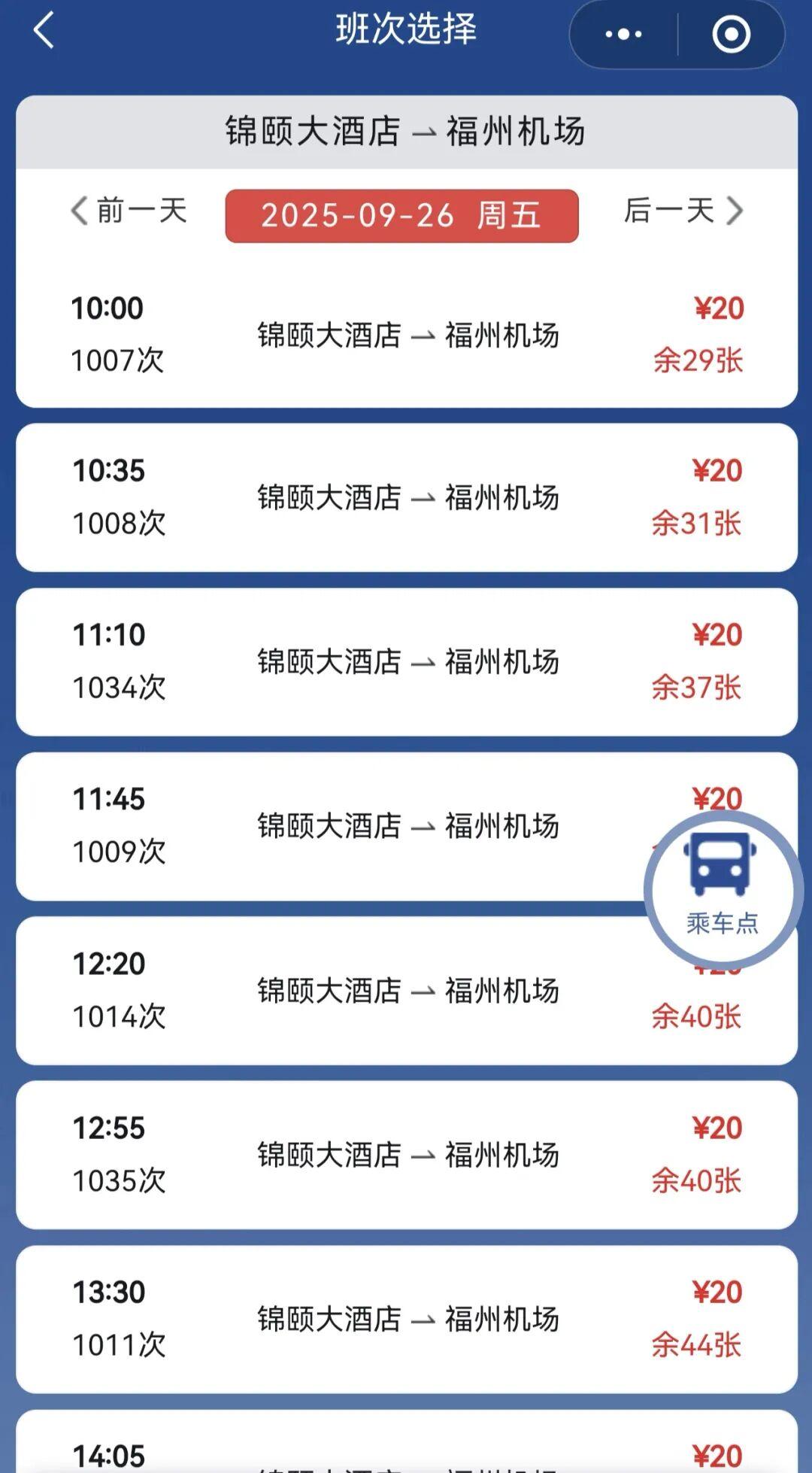
Task: Choose the 11:10 departure, trip 1034次
Action: point(406,661)
